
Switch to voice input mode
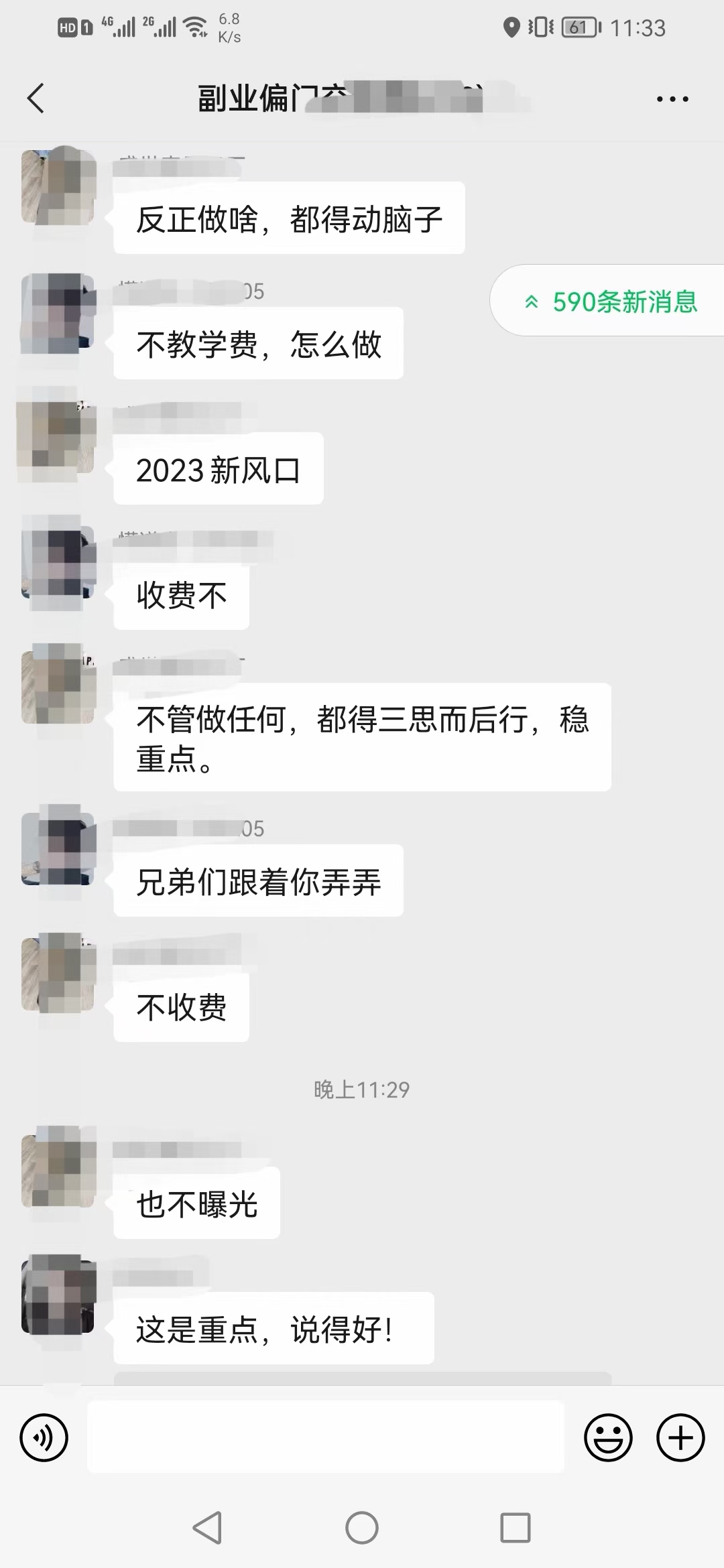pyautogui.click(x=44, y=1437)
